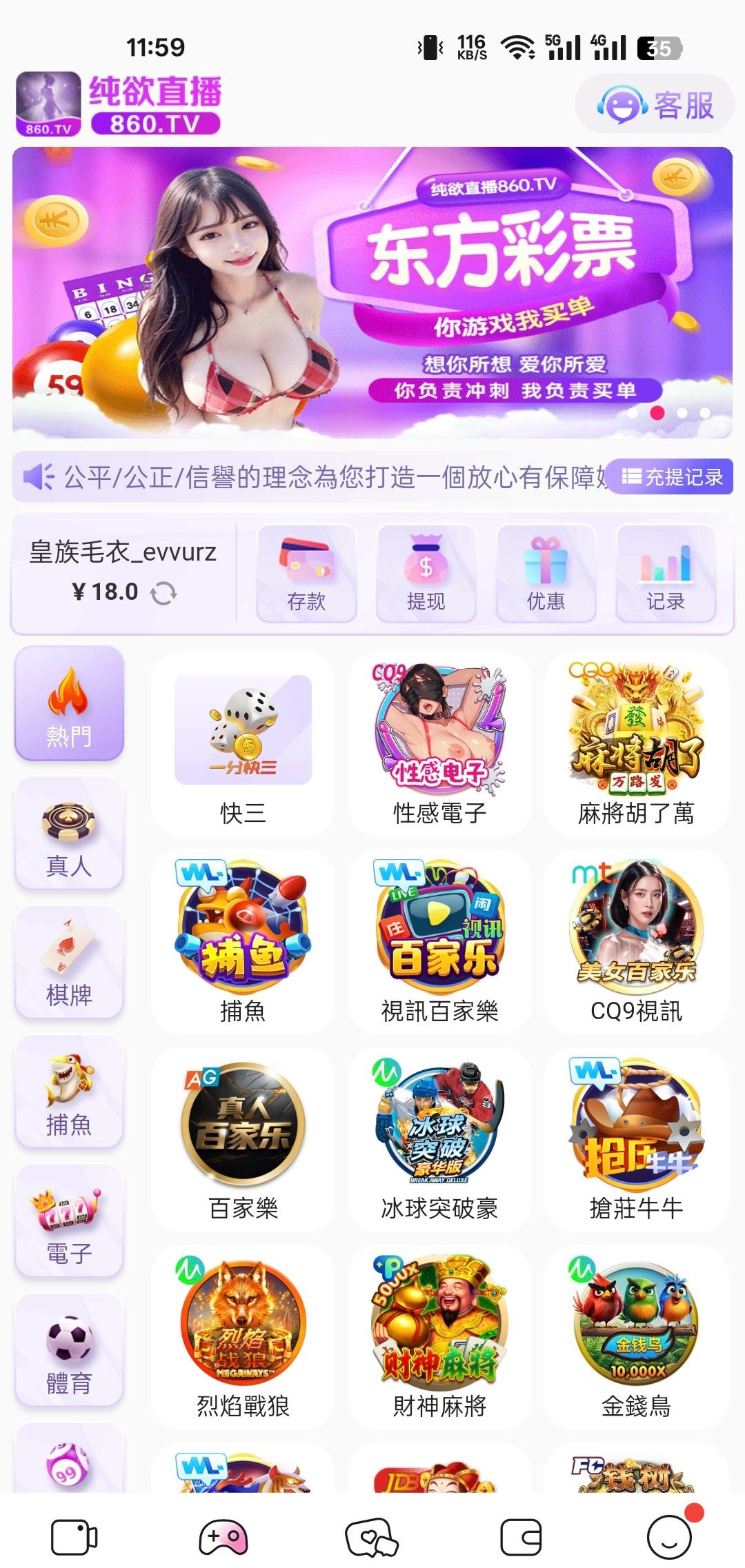745x1568 pixels.
Task: Select the 體育 category
Action: pos(69,1351)
